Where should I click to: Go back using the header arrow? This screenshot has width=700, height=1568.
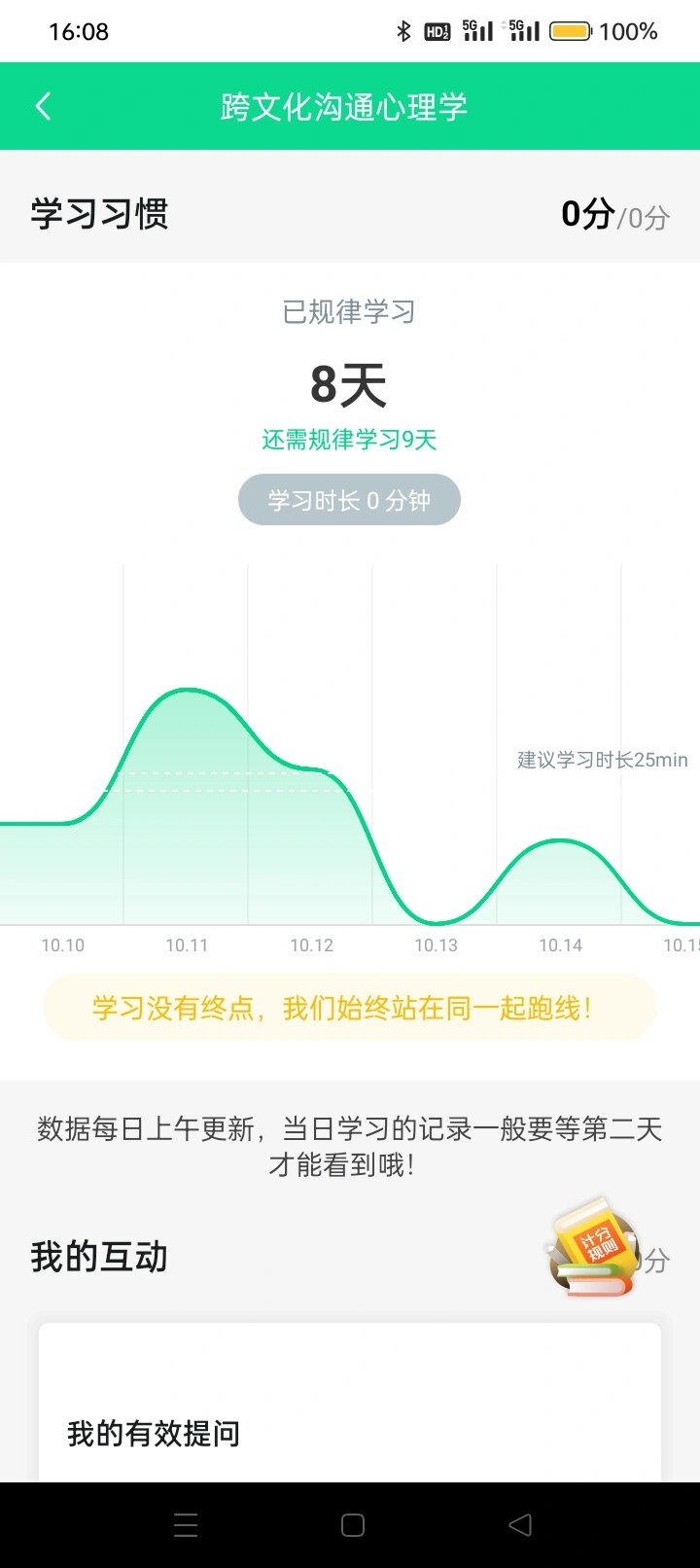43,106
